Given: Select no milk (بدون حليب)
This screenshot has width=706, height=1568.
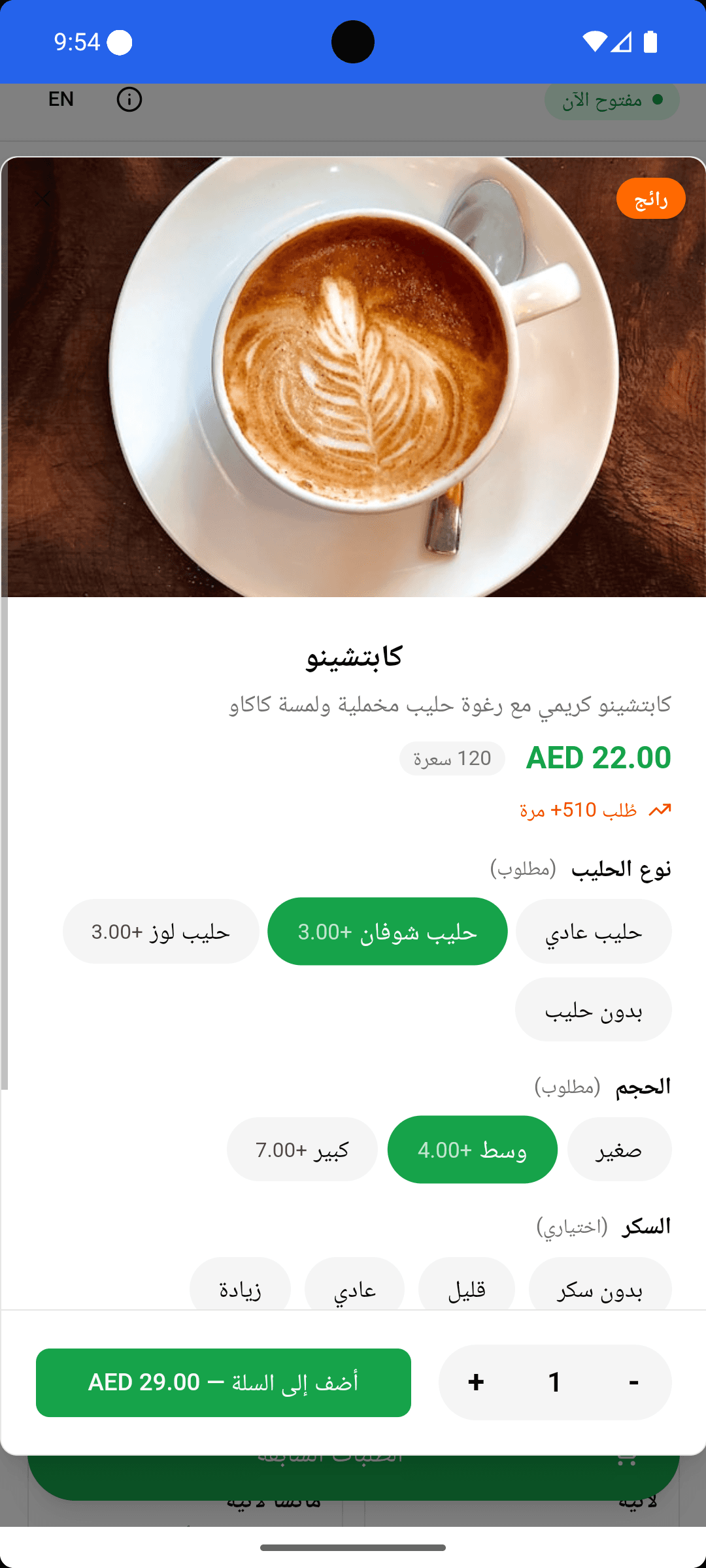Looking at the screenshot, I should 594,1009.
